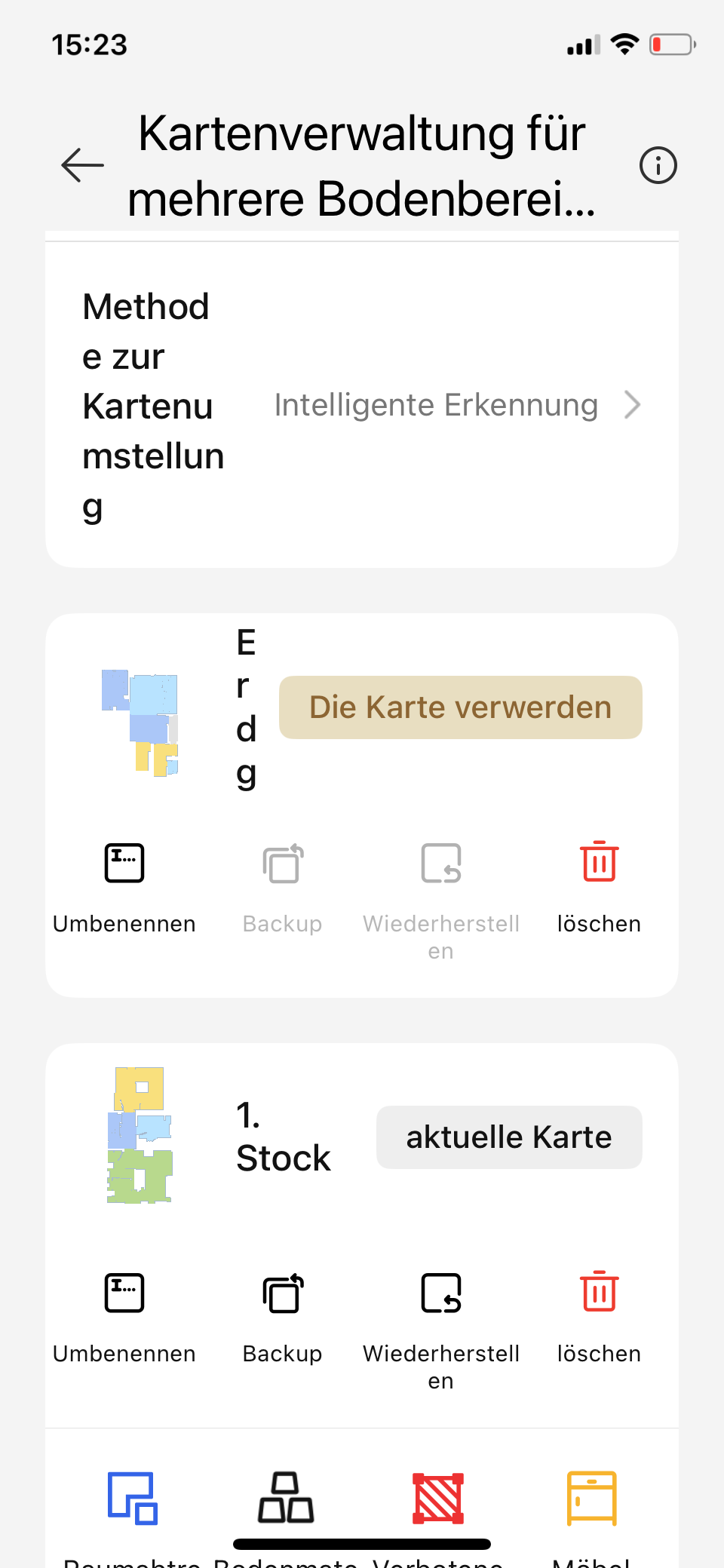The height and width of the screenshot is (1568, 724).
Task: Open the blue room partition tool
Action: pyautogui.click(x=132, y=1498)
